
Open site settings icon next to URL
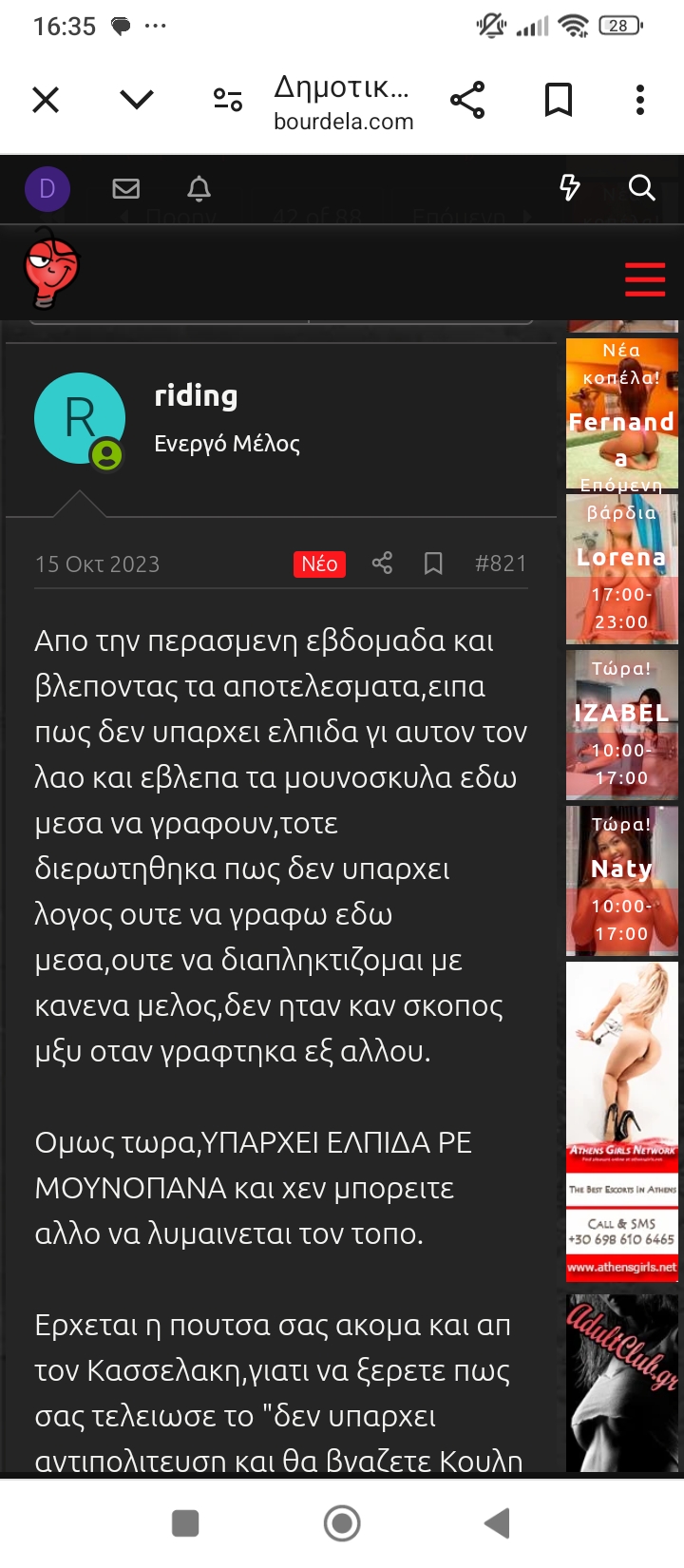228,100
